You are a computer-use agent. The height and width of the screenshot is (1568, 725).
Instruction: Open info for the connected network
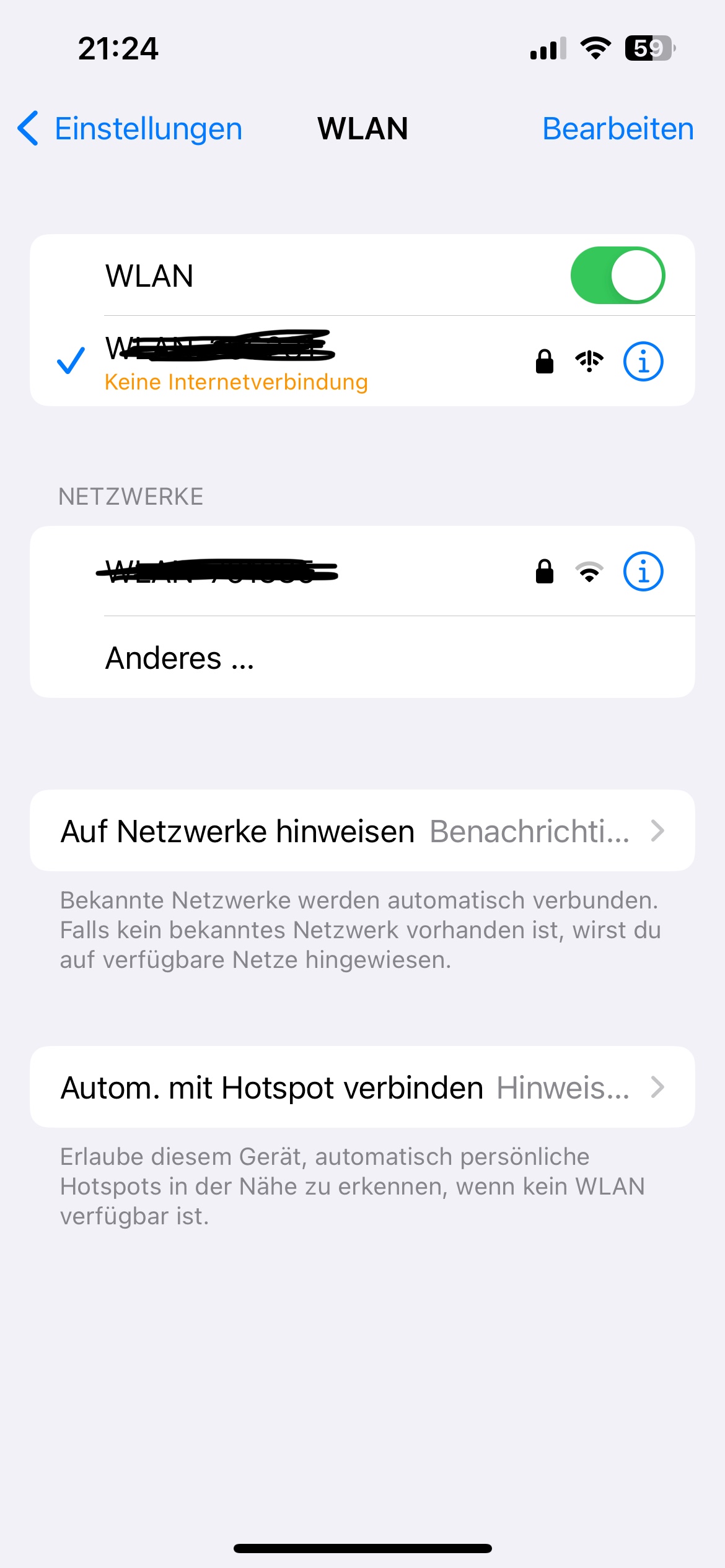pyautogui.click(x=643, y=362)
